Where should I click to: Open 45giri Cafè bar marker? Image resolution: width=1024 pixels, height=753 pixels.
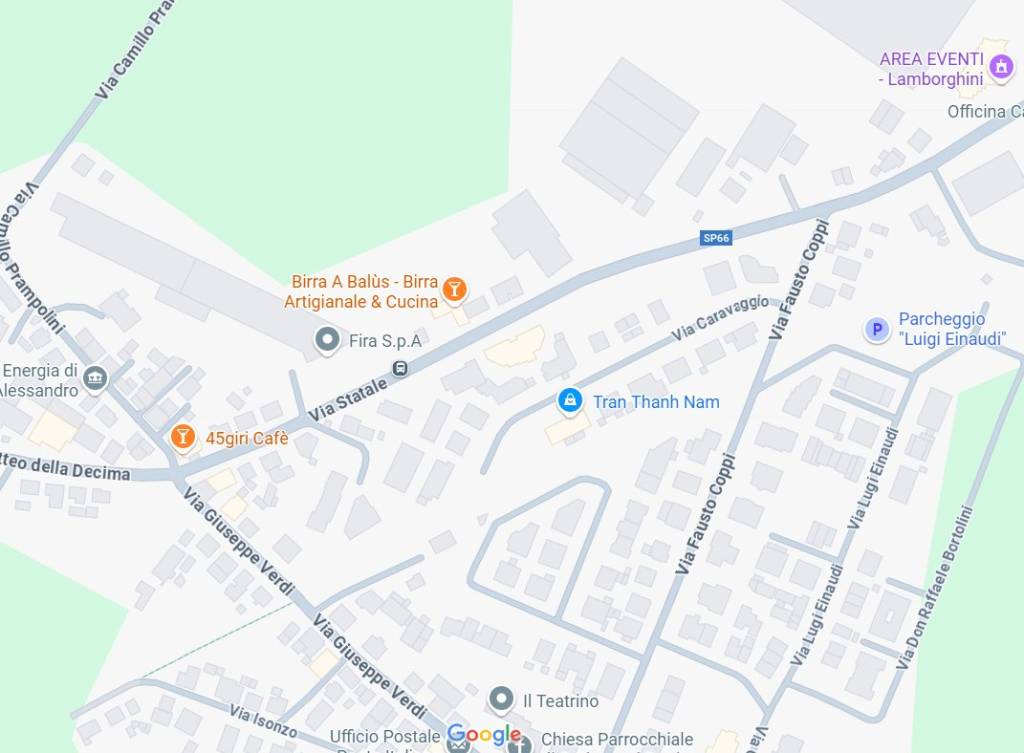point(182,437)
